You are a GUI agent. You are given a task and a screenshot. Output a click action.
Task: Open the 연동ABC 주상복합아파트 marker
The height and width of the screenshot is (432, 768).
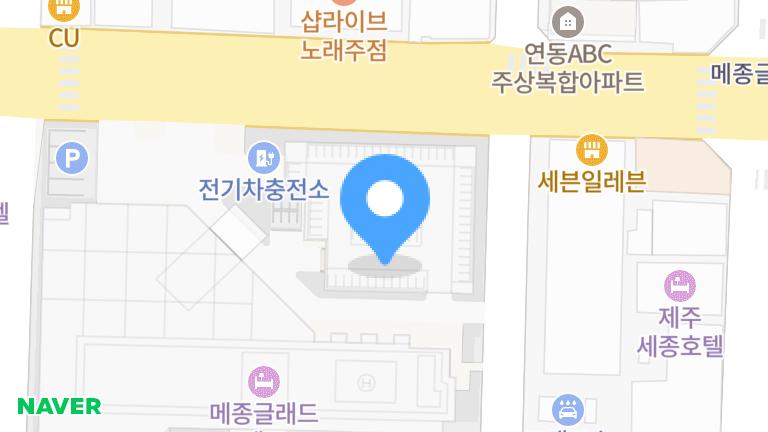pyautogui.click(x=568, y=21)
